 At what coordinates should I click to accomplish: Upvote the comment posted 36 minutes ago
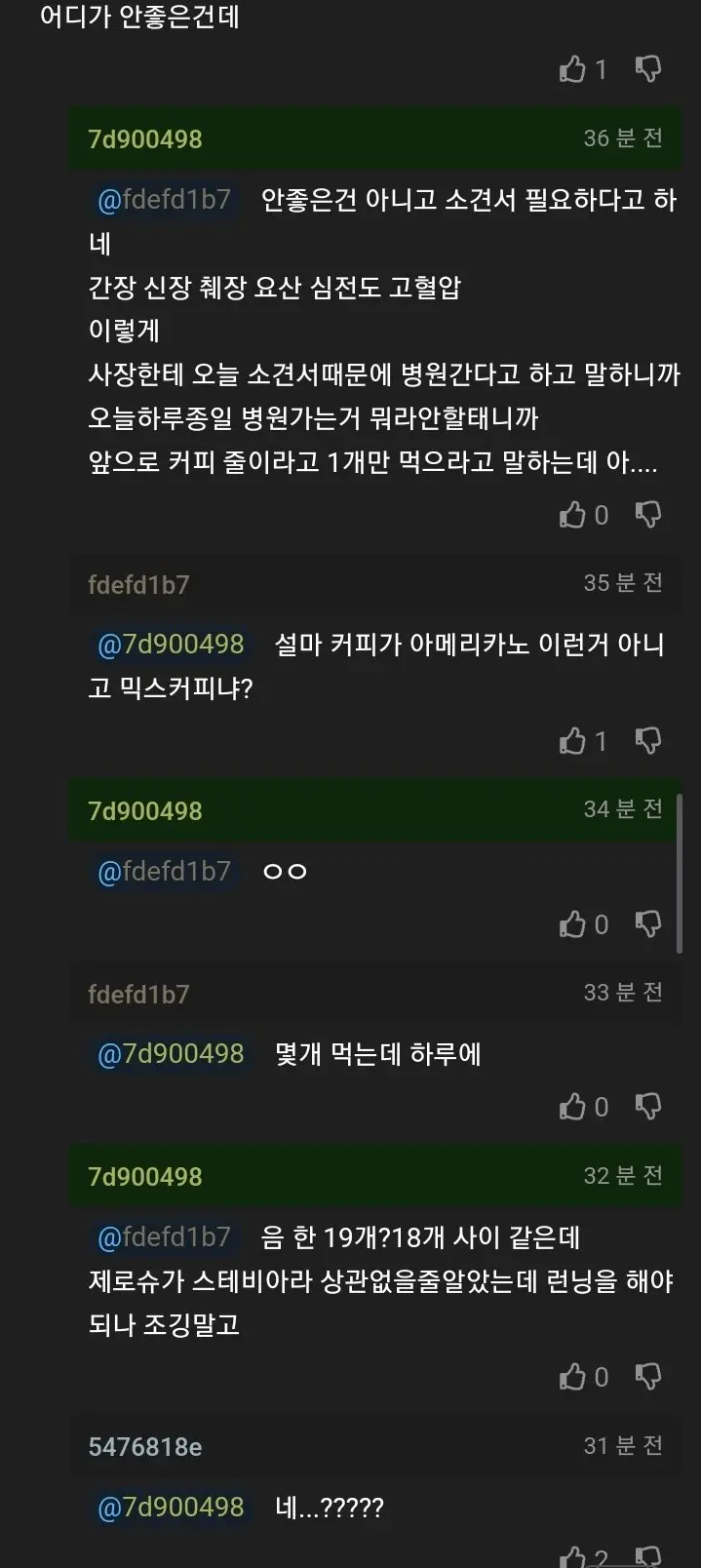coord(572,515)
